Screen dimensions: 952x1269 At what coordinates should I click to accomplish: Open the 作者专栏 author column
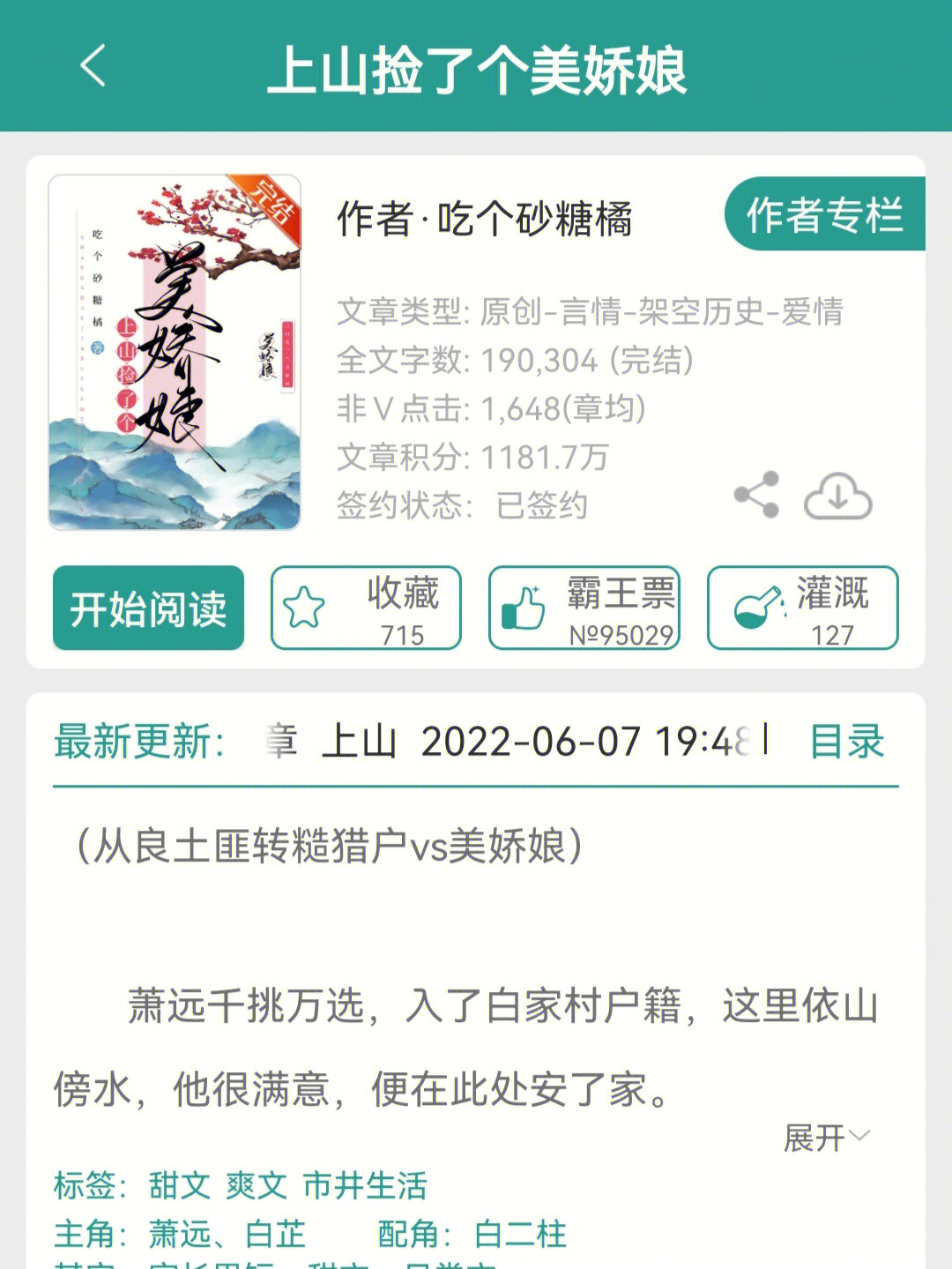click(x=823, y=214)
